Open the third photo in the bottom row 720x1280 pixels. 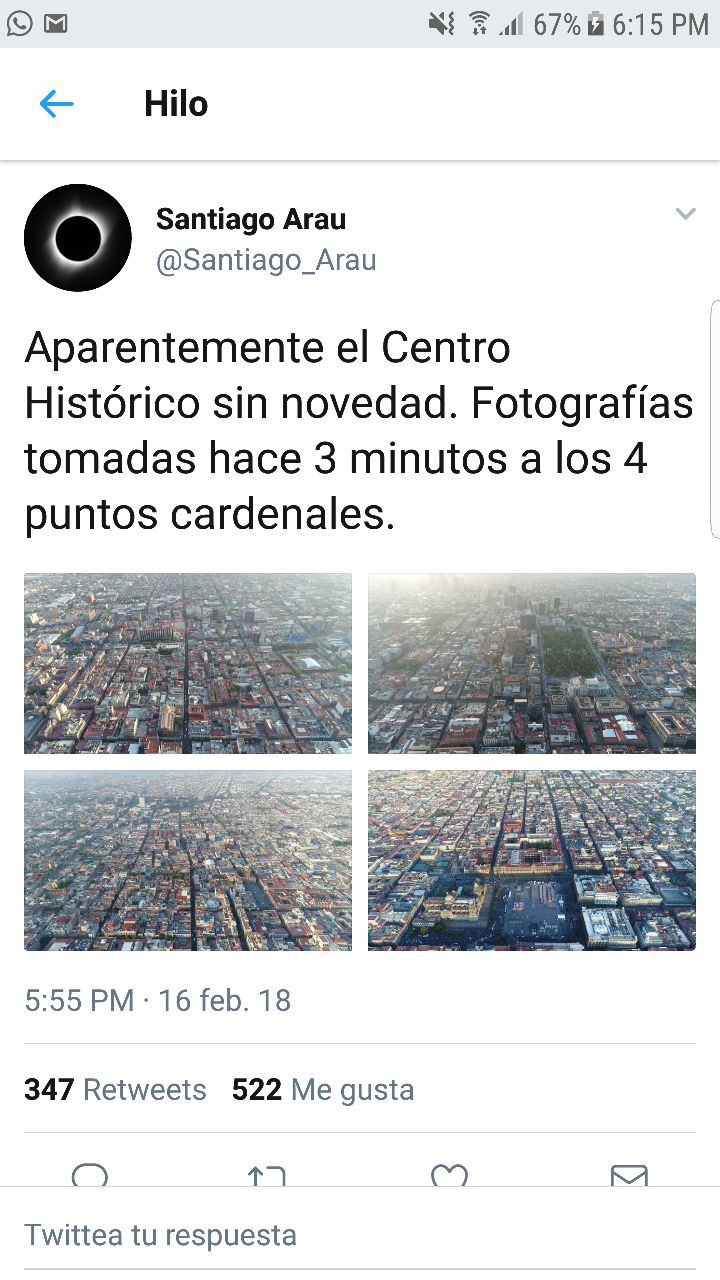coord(188,860)
